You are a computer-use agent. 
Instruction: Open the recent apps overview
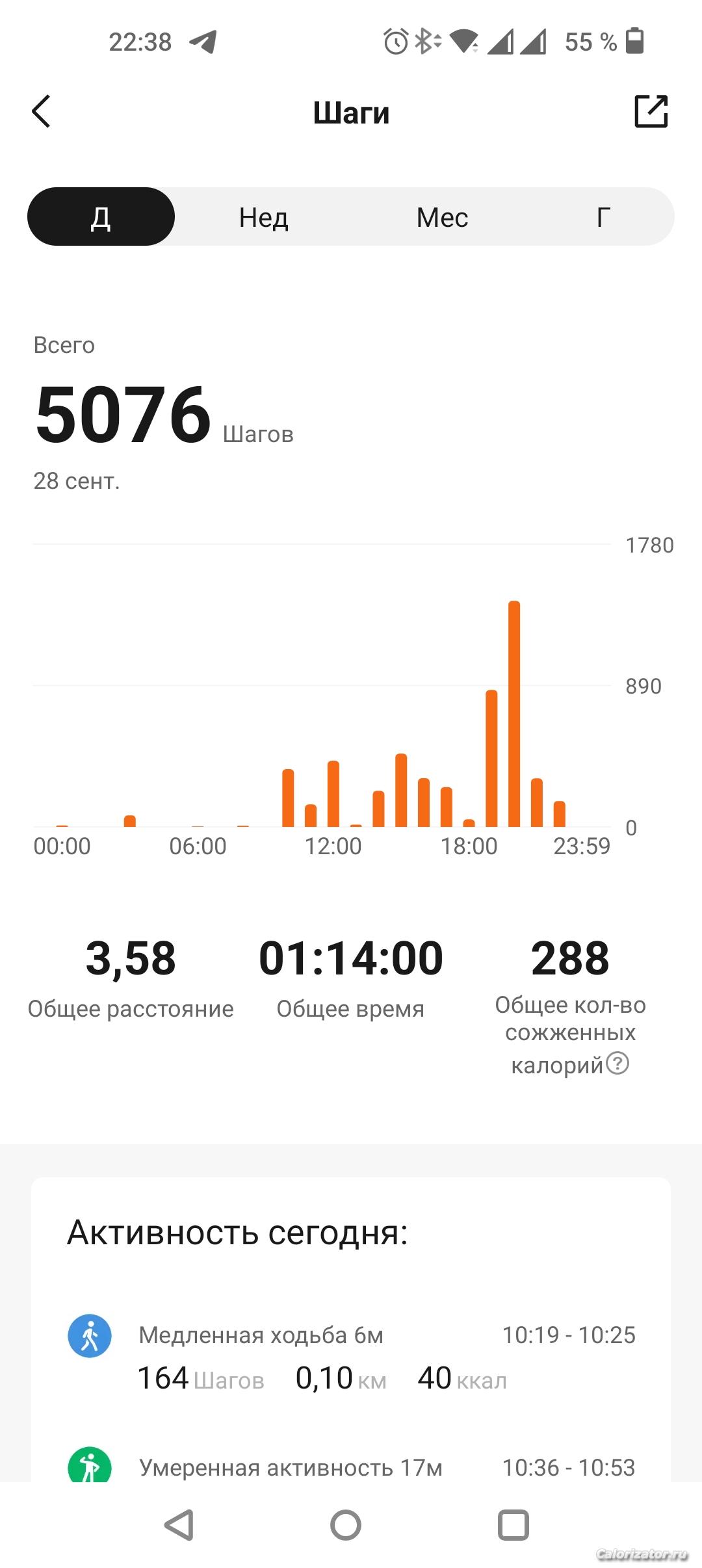(513, 1524)
